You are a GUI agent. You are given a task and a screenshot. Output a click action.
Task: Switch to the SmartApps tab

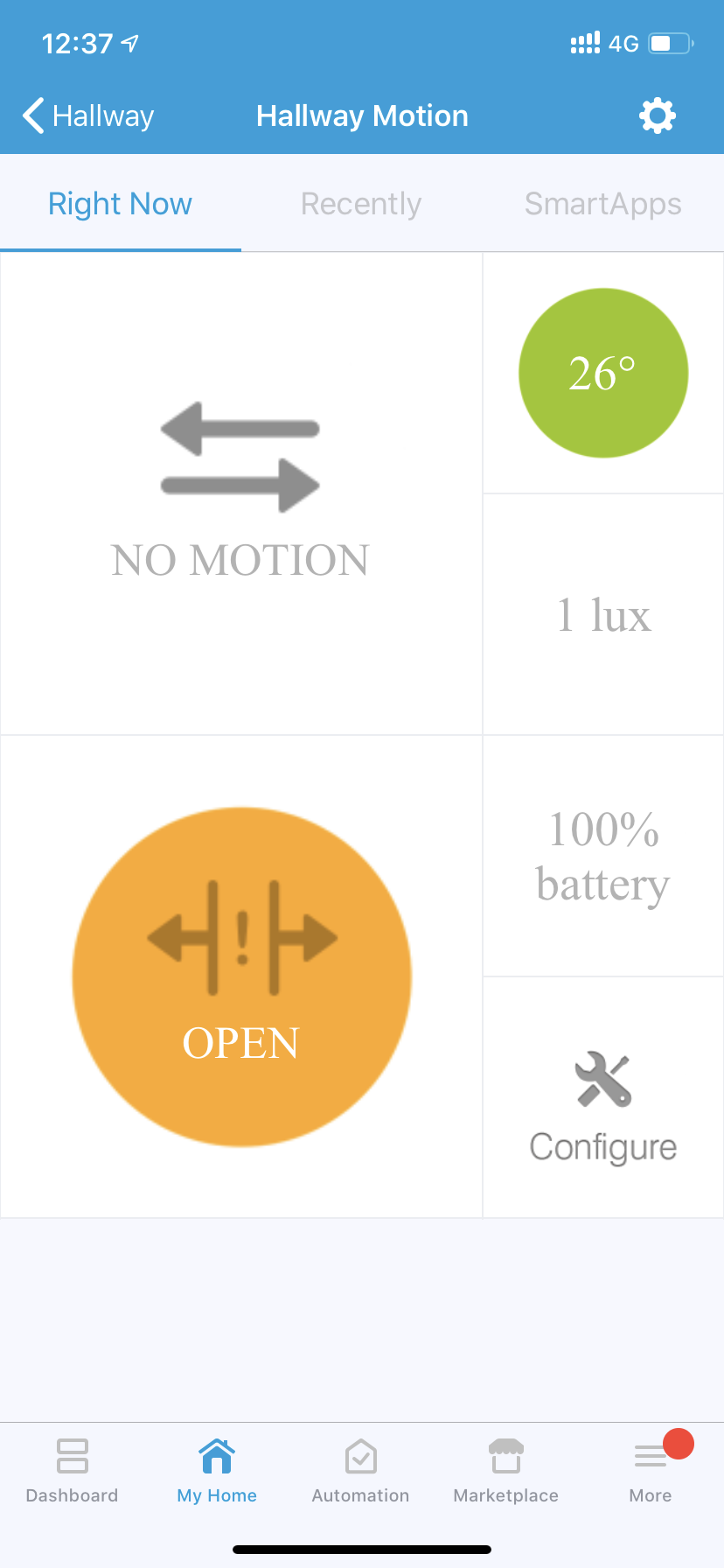[603, 204]
